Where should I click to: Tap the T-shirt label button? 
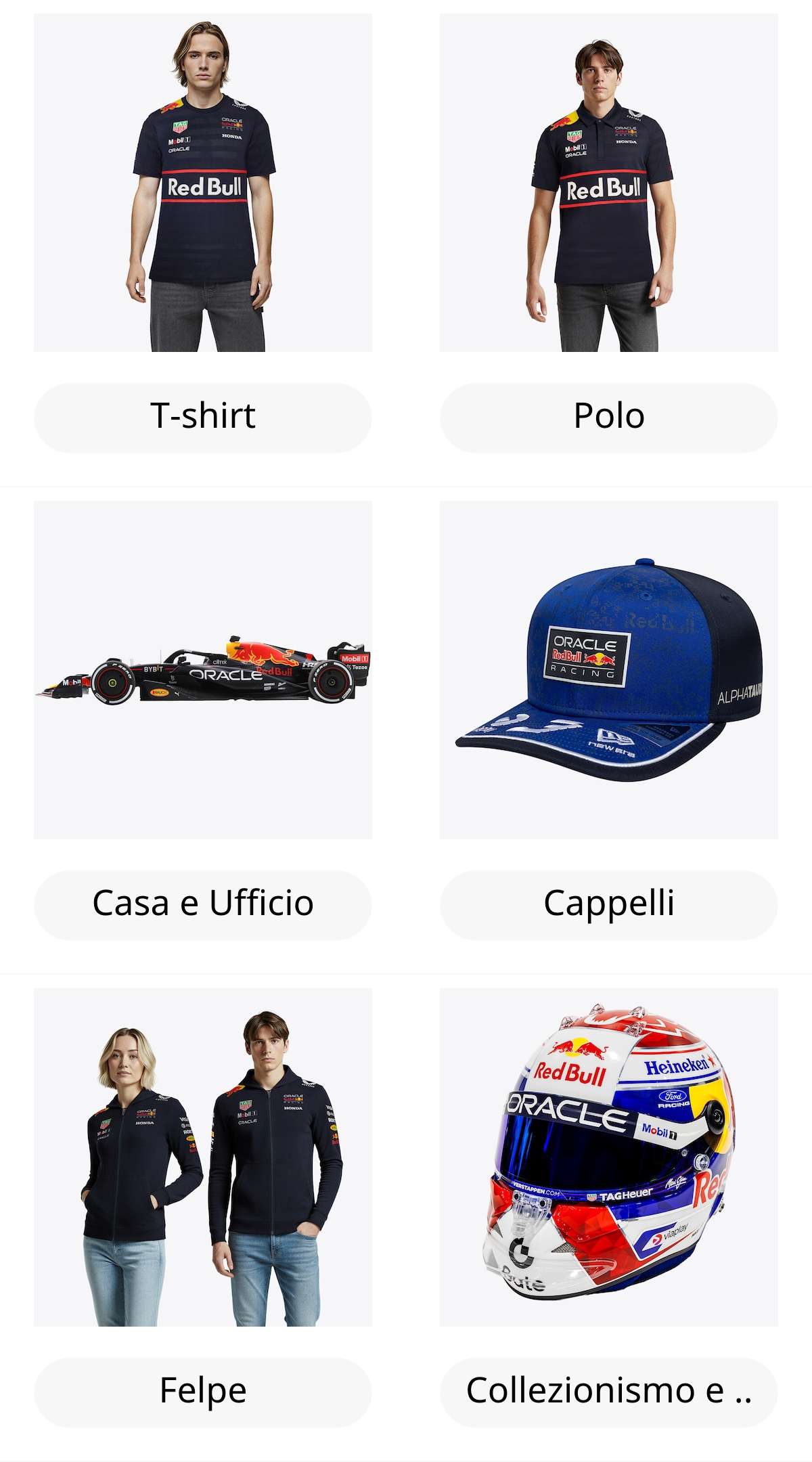(203, 417)
